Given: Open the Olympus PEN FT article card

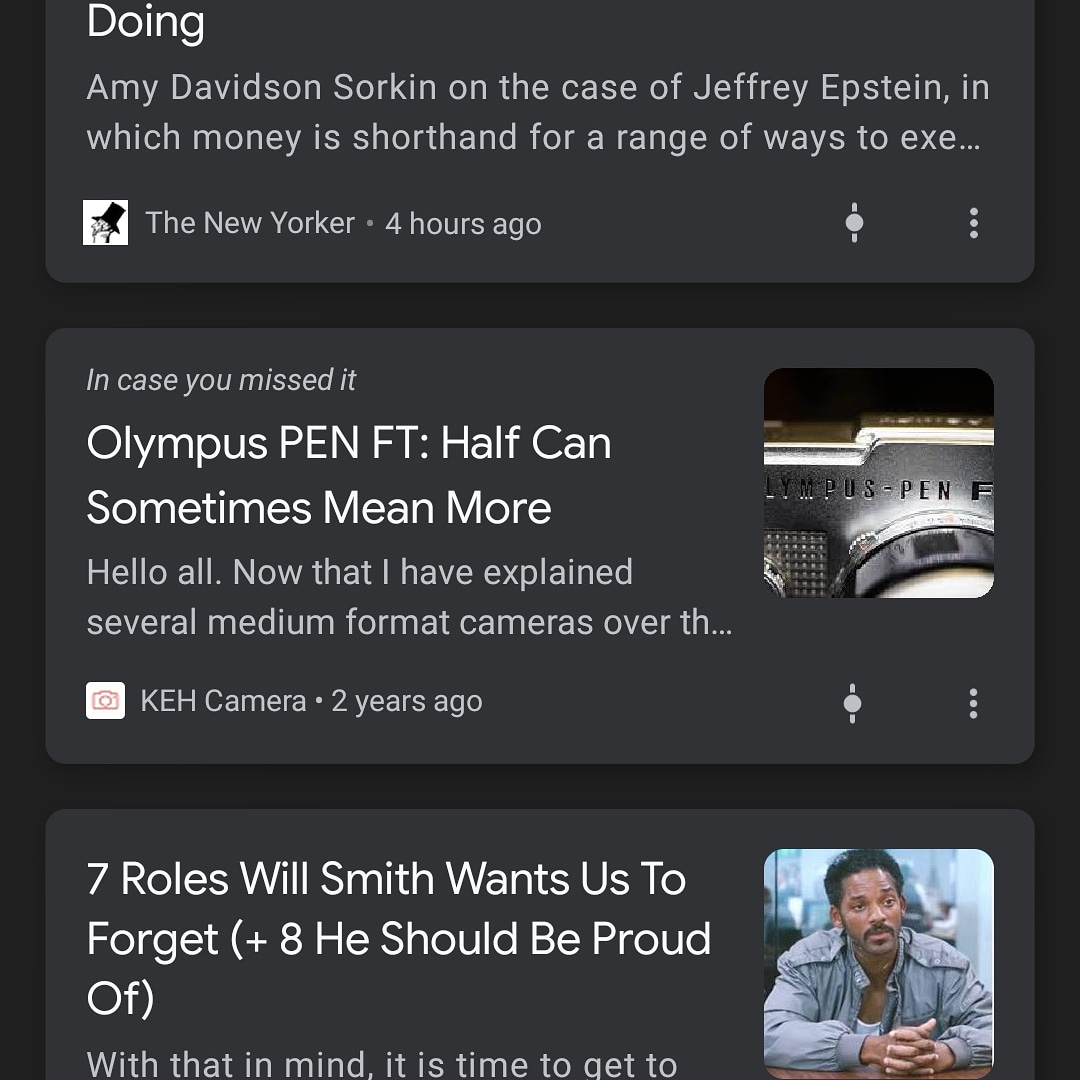Looking at the screenshot, I should [348, 476].
